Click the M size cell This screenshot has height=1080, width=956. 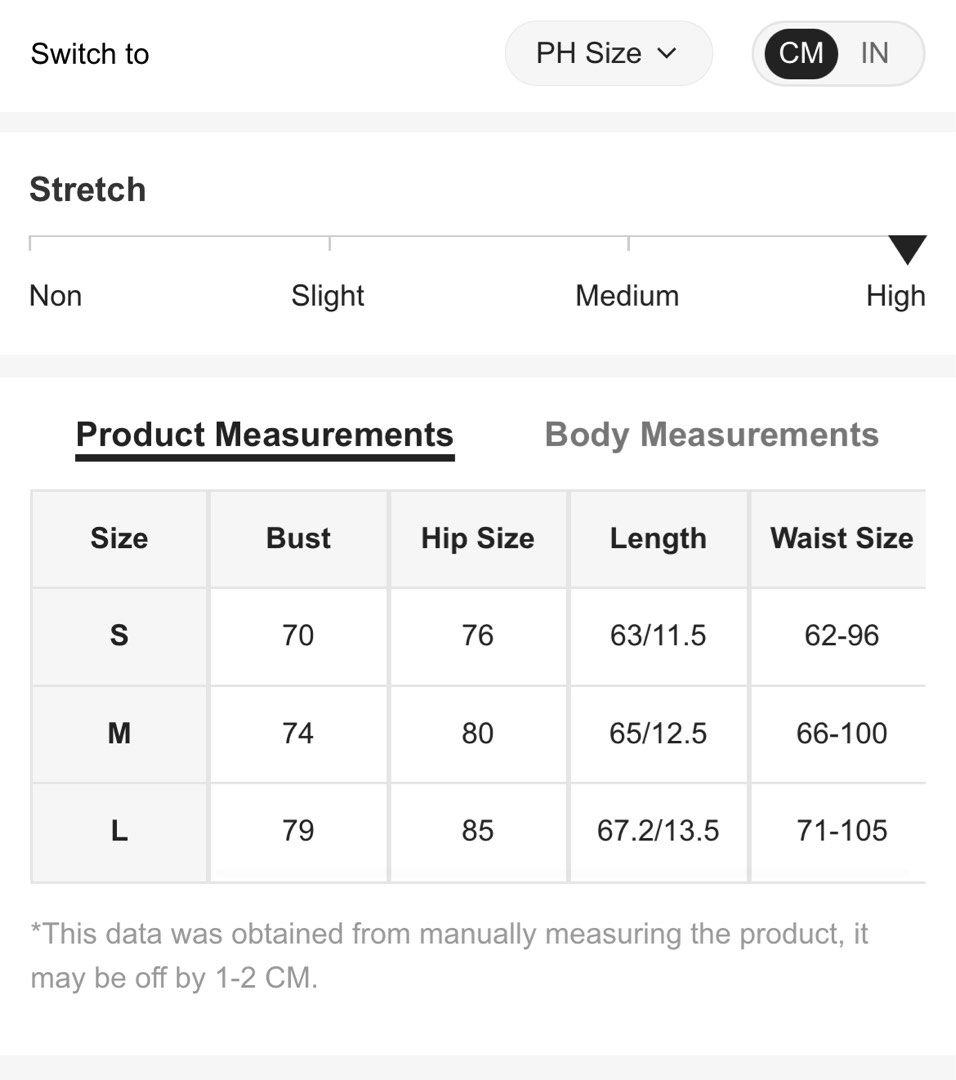[x=118, y=733]
